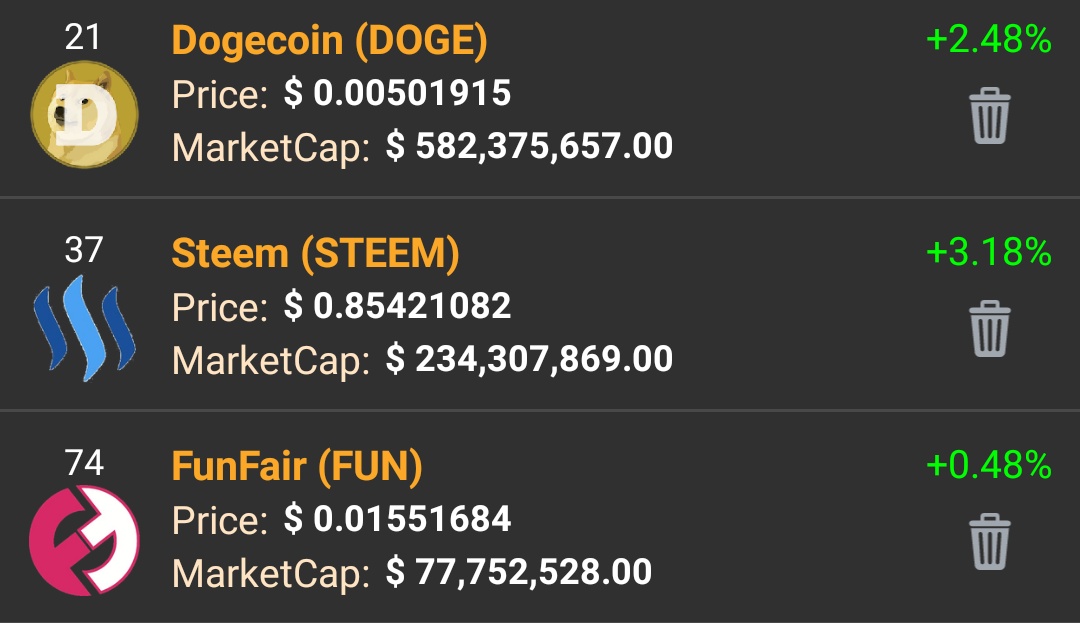This screenshot has width=1080, height=623.
Task: Select the FunFair (FUN) entry
Action: (x=298, y=466)
